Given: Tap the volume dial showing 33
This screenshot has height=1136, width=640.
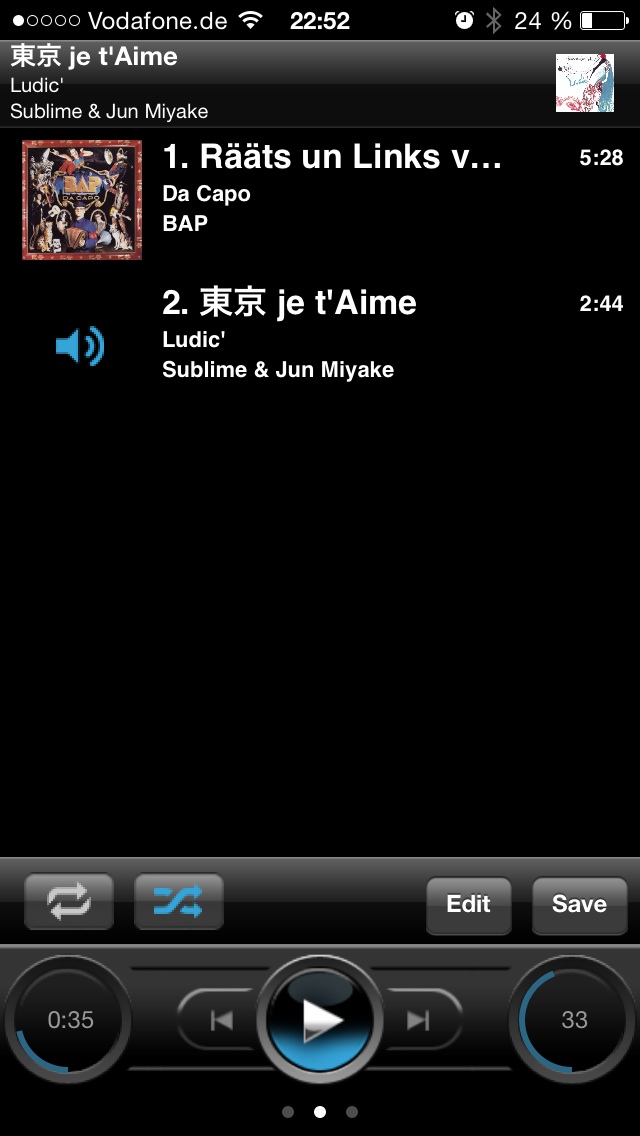Looking at the screenshot, I should 574,1020.
